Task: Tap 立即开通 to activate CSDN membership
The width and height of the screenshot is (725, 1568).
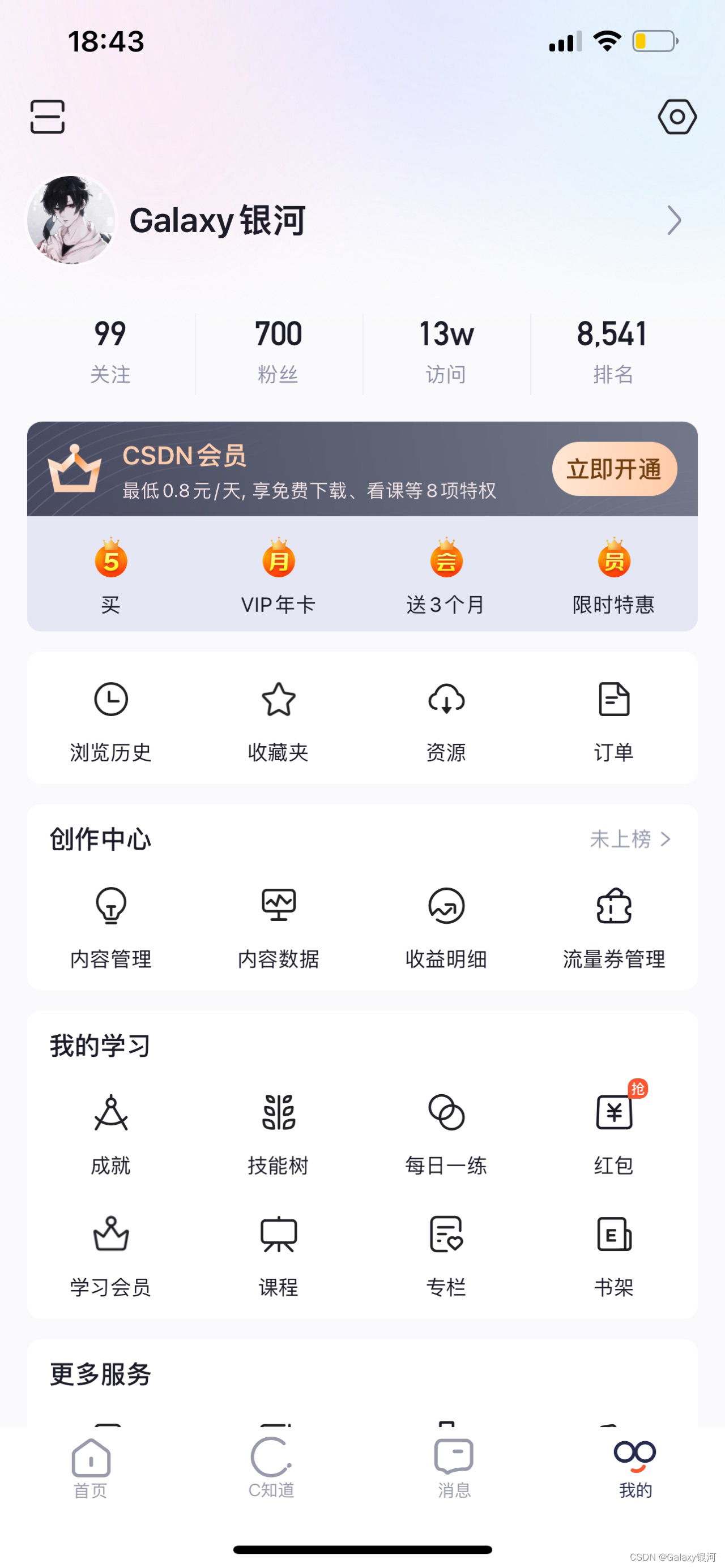Action: click(613, 469)
